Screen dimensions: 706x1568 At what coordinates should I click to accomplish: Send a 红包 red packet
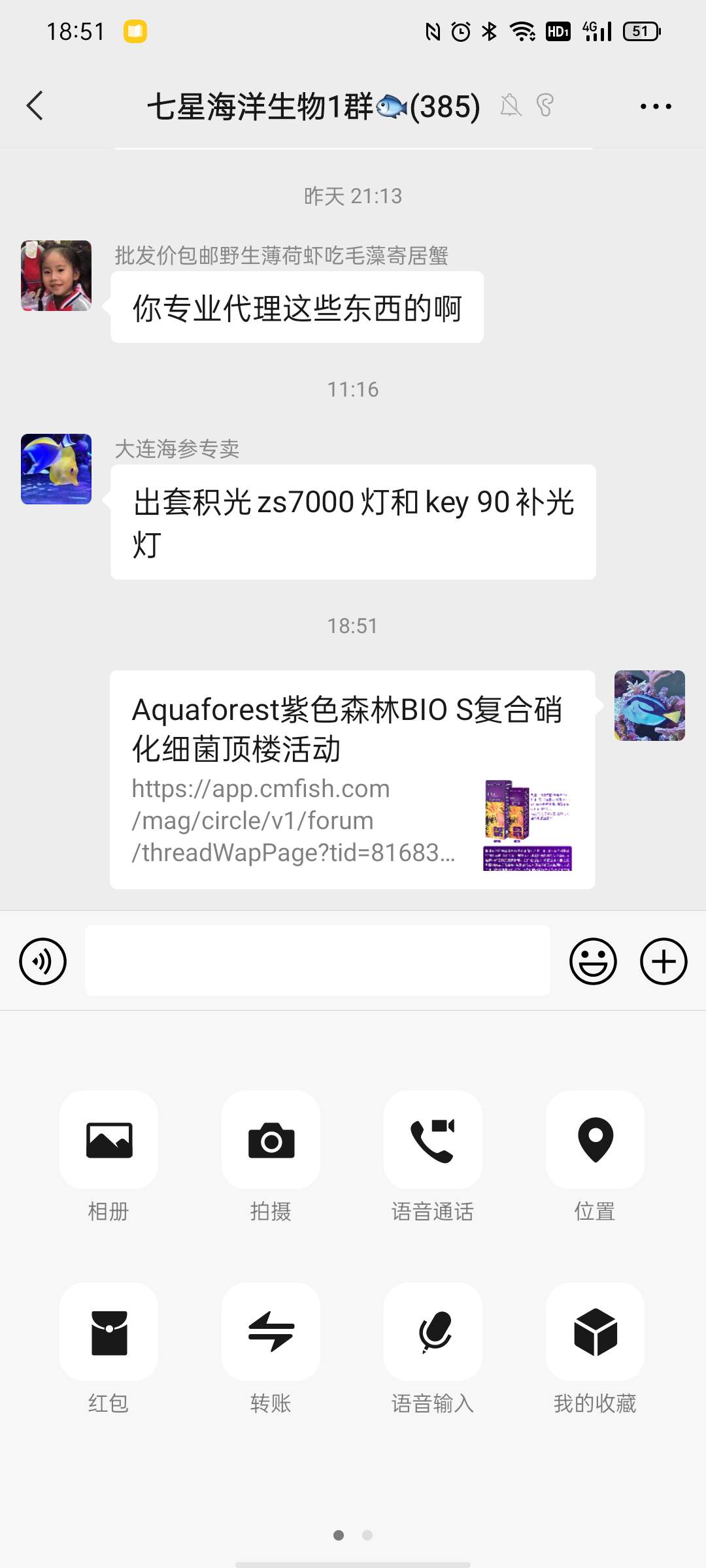[109, 1331]
